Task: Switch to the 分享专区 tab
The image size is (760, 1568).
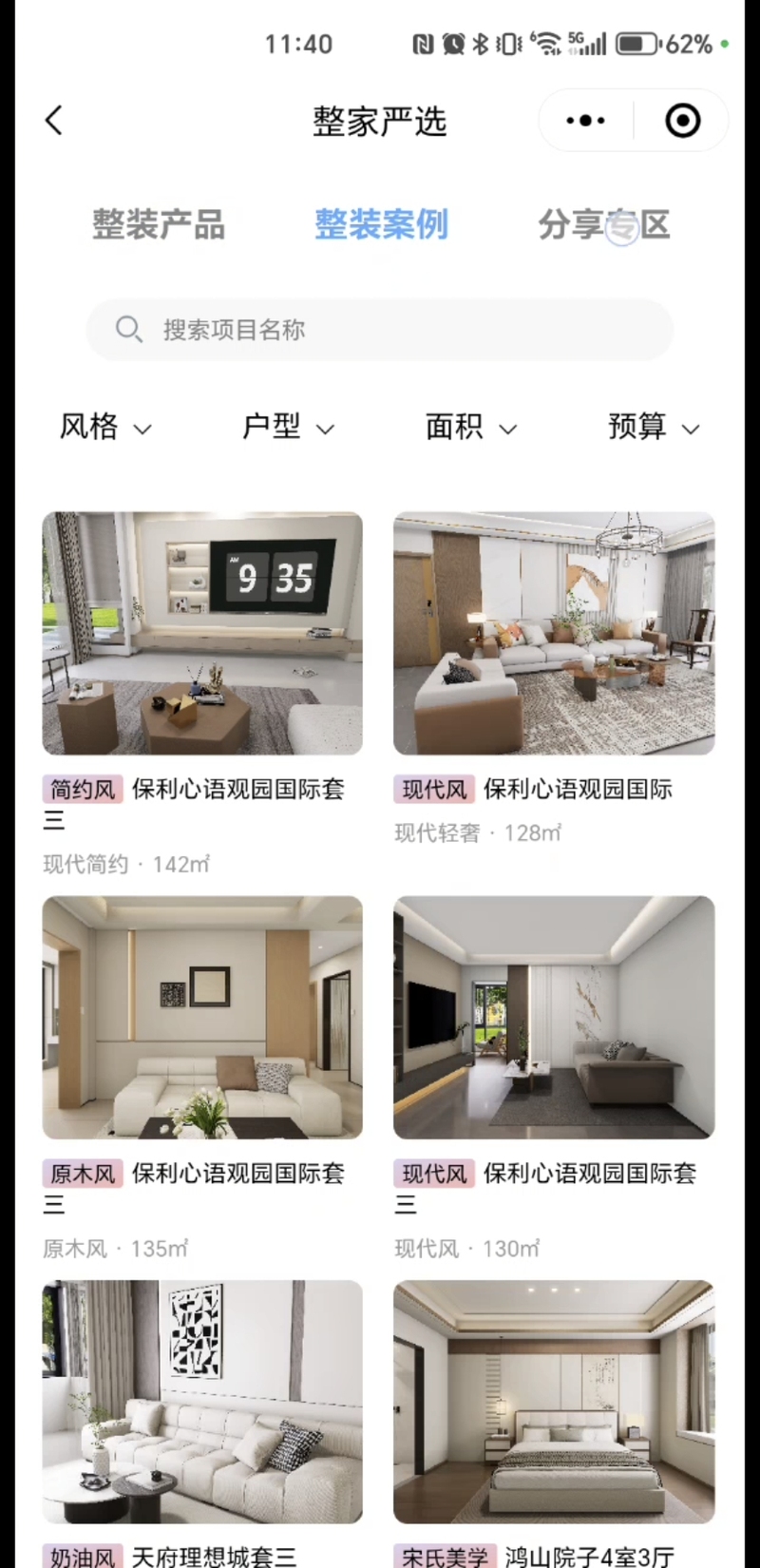Action: pos(604,225)
